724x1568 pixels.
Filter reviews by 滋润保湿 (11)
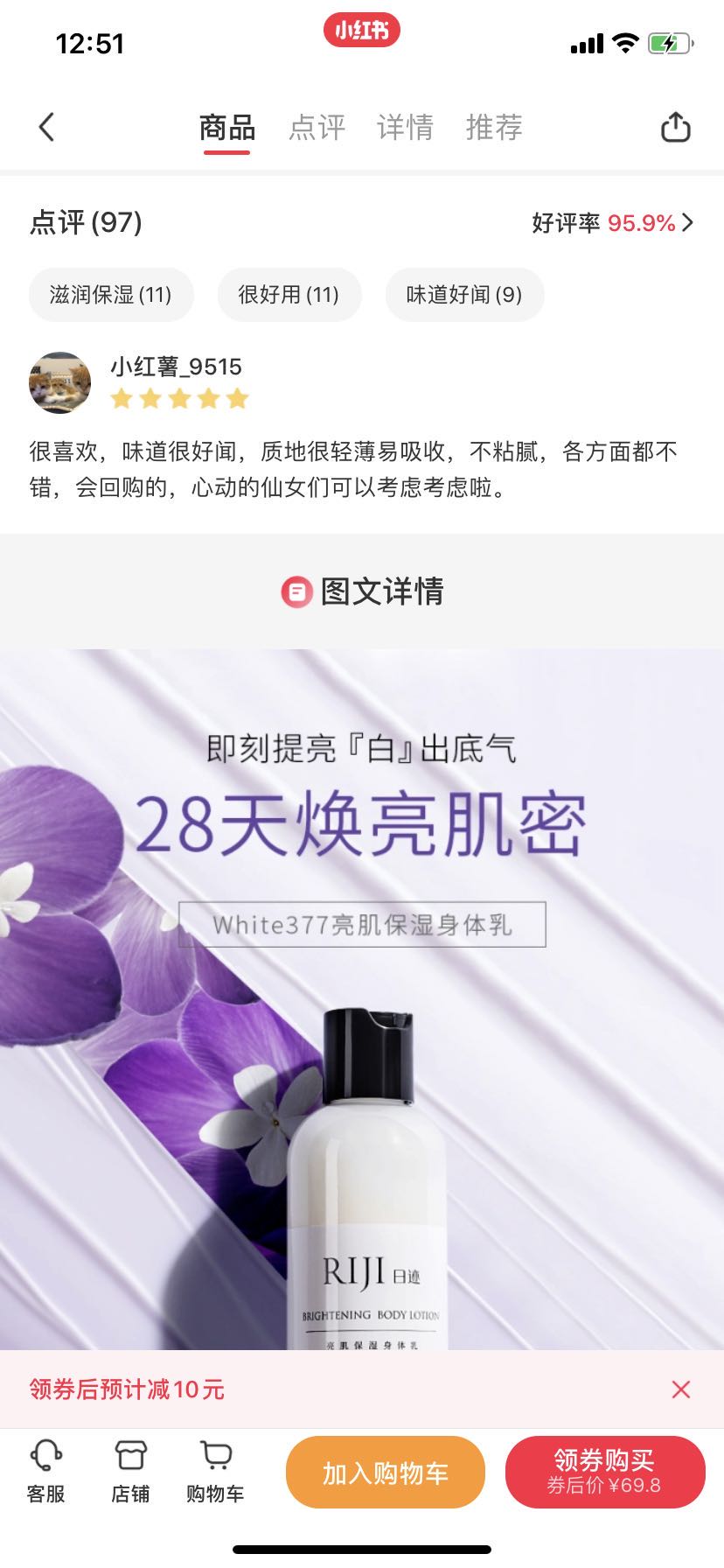(111, 295)
